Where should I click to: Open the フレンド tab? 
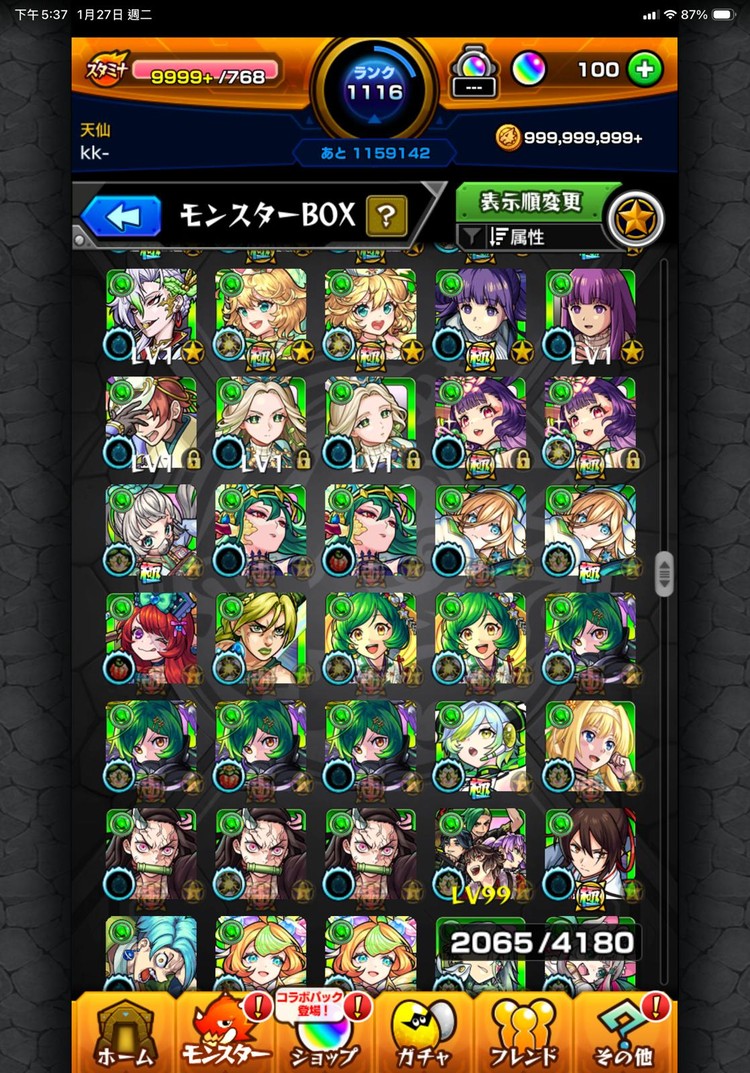[524, 1031]
